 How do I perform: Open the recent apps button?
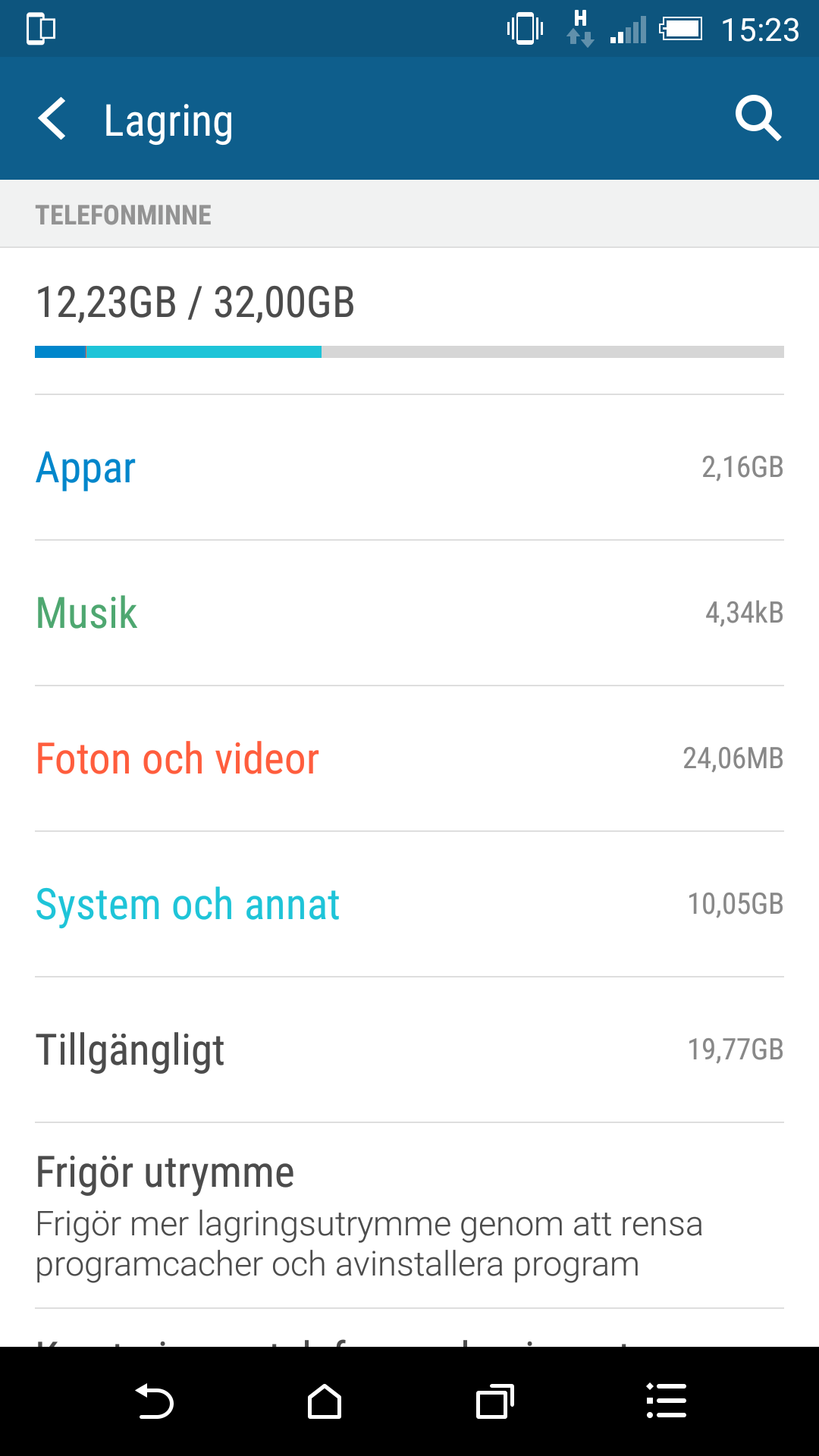coord(494,1401)
